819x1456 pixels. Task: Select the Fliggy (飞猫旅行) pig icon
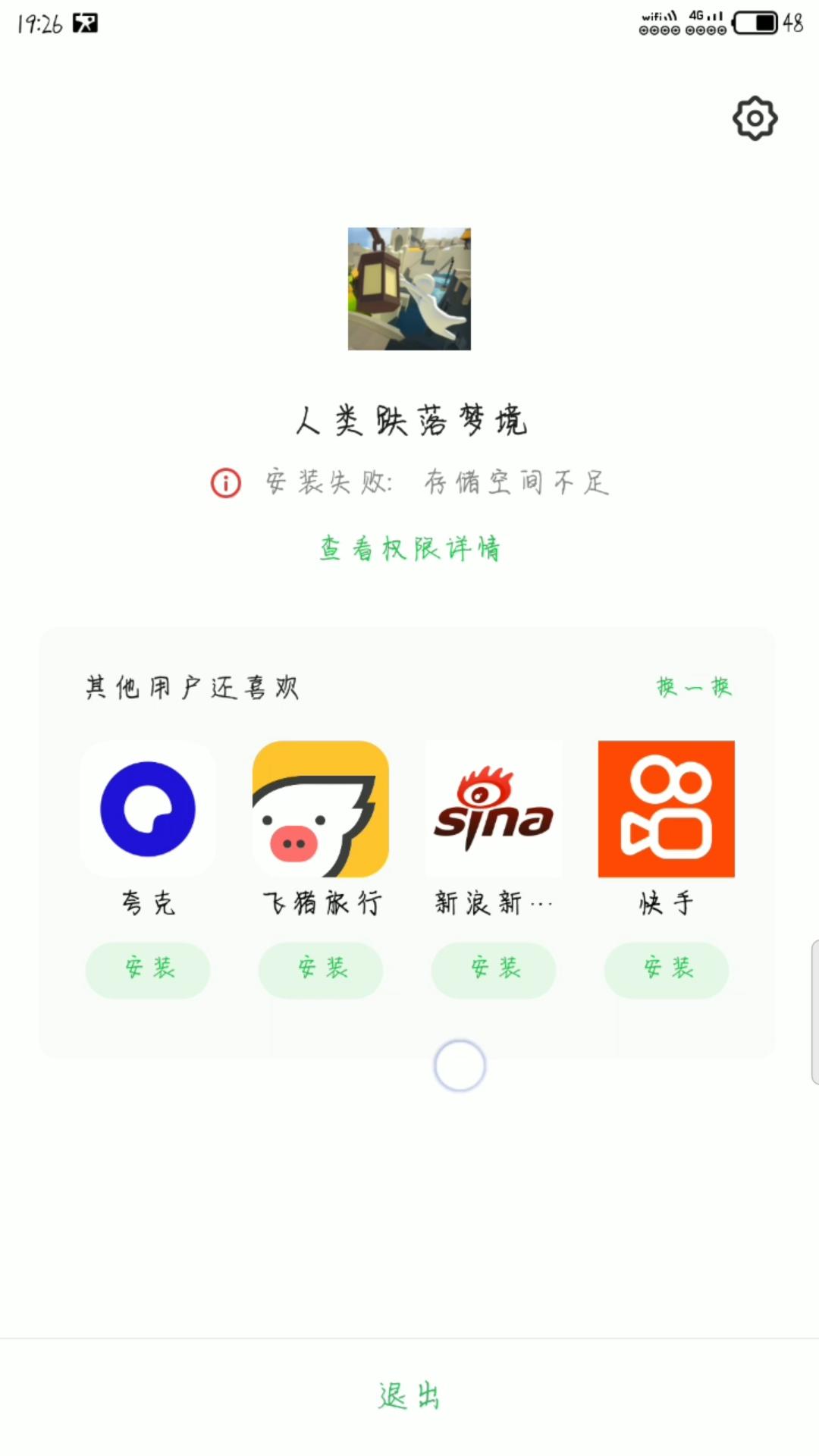click(320, 808)
